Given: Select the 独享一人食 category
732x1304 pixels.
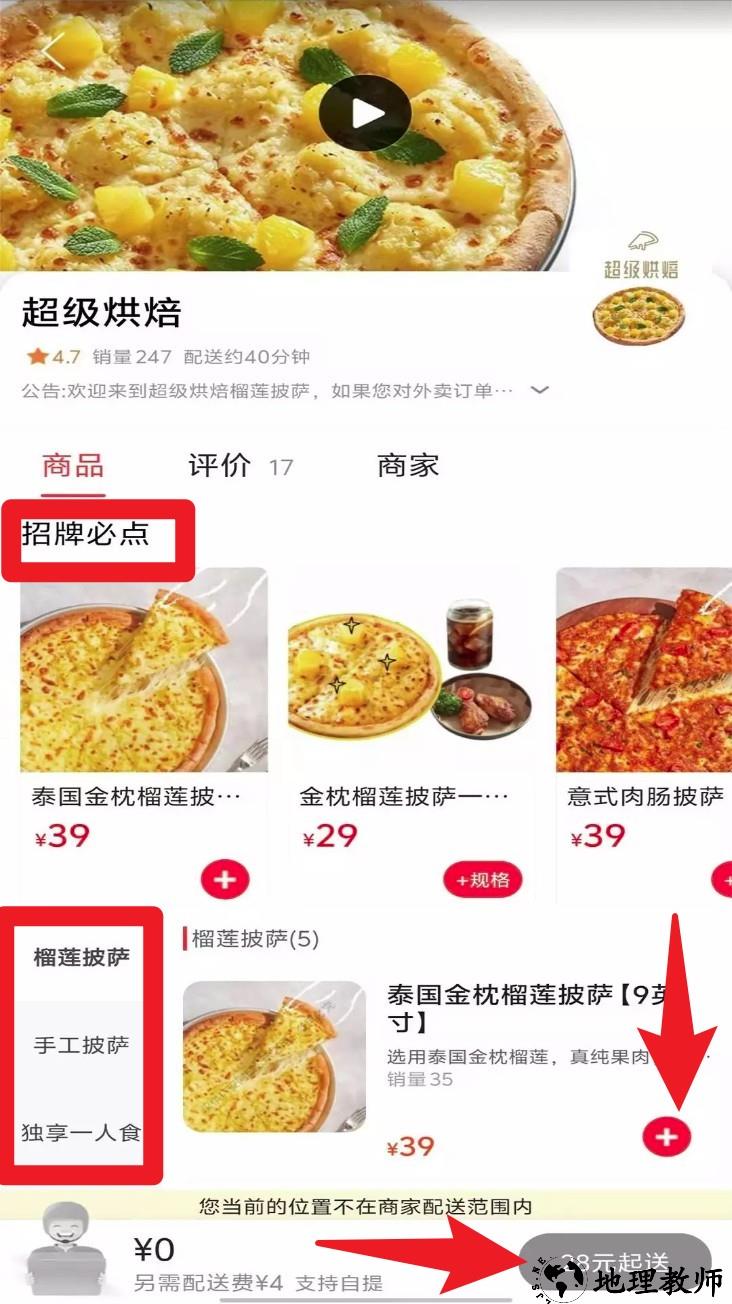Looking at the screenshot, I should click(x=81, y=1133).
